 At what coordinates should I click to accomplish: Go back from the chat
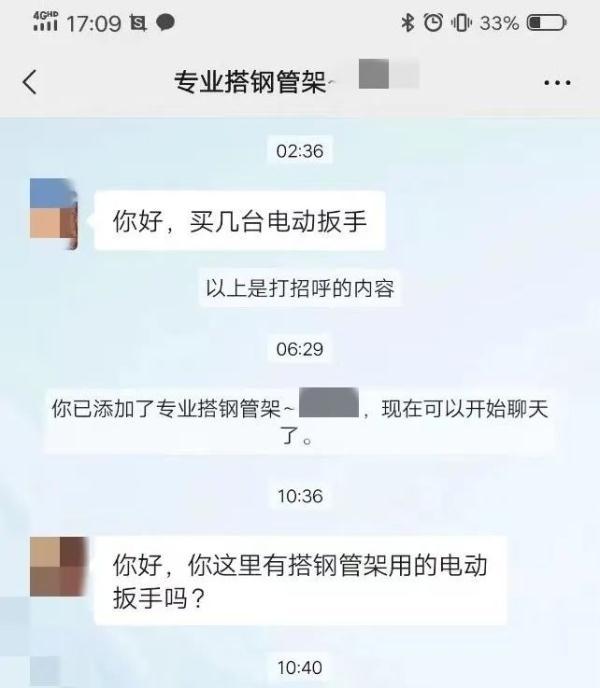29,82
